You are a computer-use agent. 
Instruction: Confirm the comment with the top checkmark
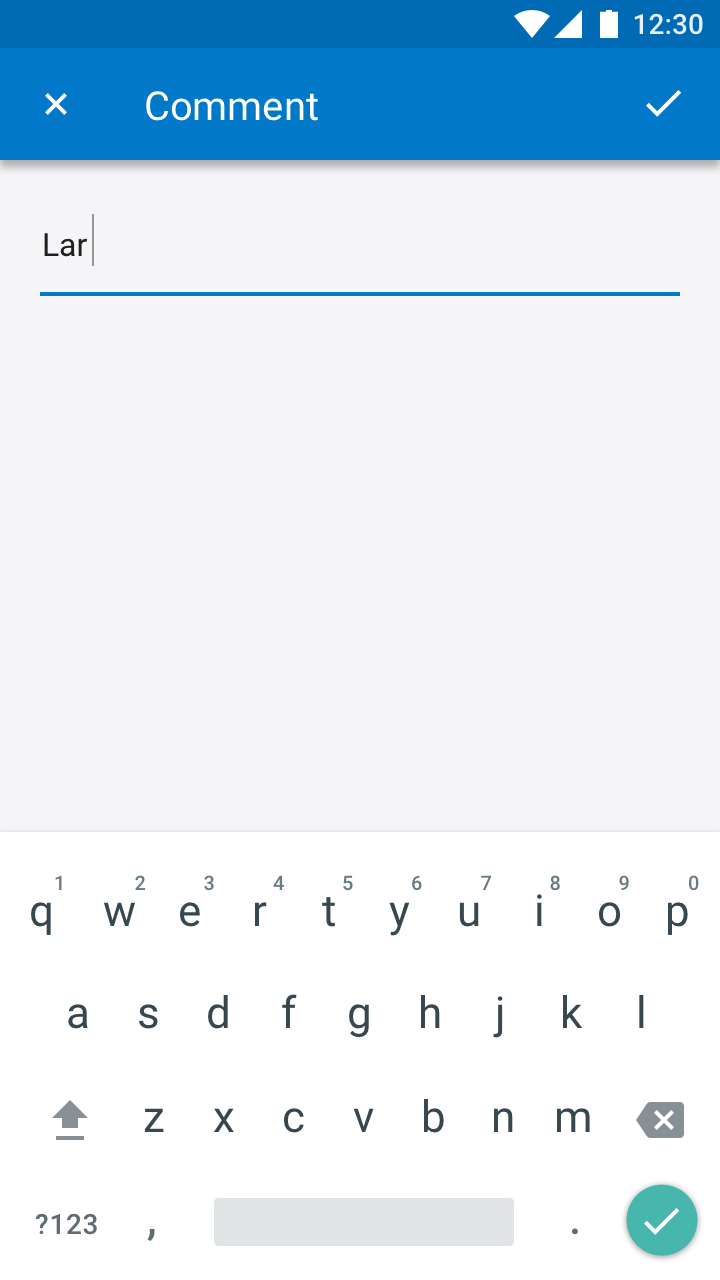(x=663, y=104)
